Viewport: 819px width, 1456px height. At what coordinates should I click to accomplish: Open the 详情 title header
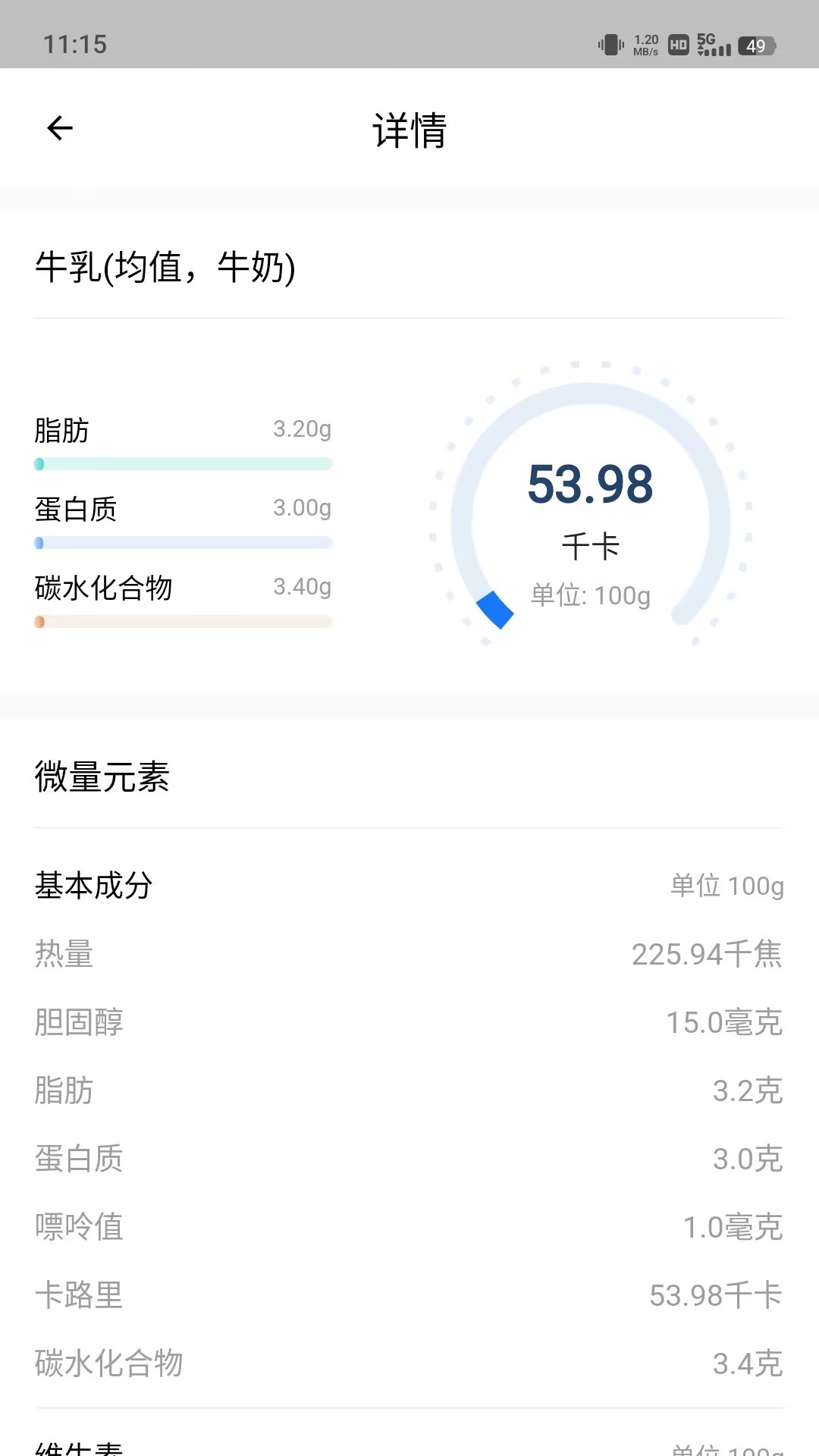pyautogui.click(x=409, y=130)
